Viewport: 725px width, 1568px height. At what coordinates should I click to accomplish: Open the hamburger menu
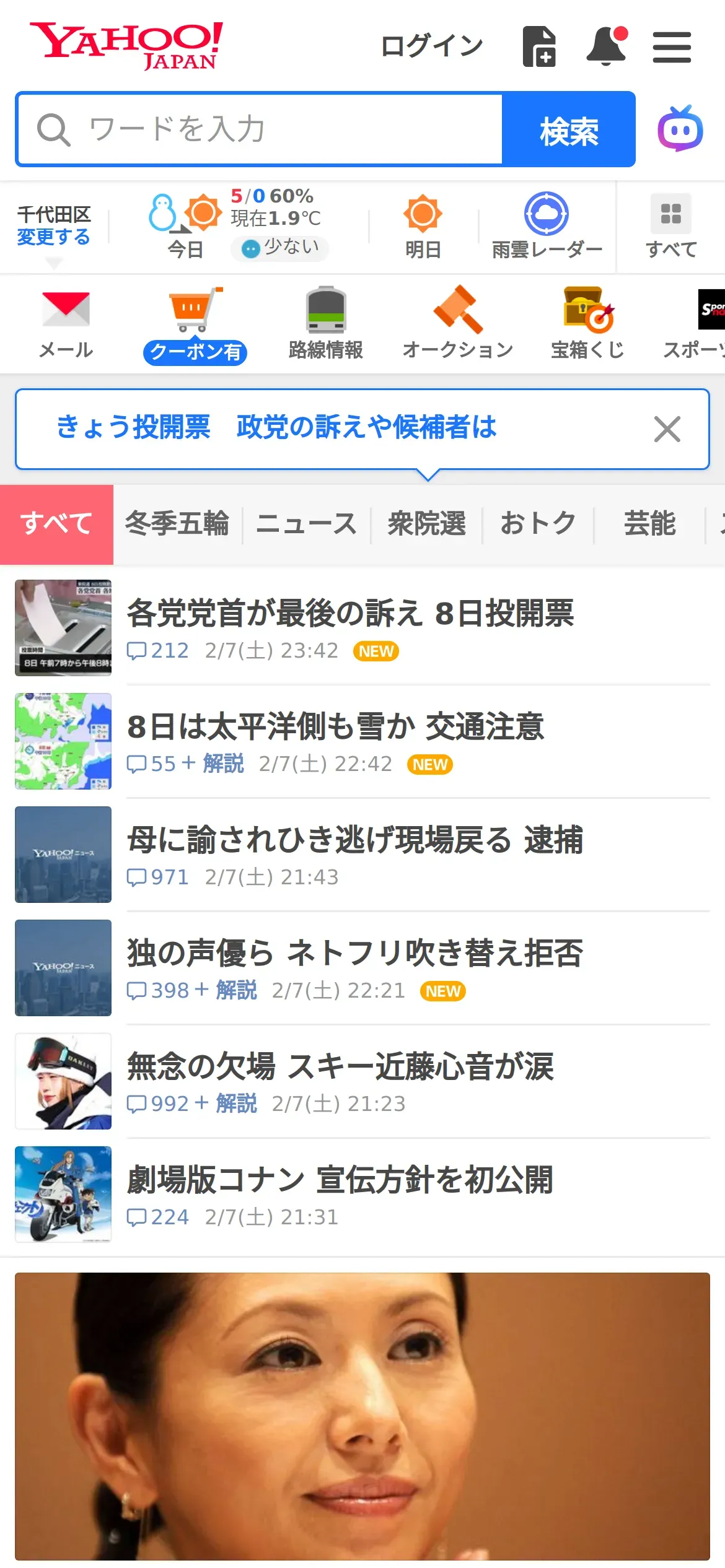[x=672, y=47]
